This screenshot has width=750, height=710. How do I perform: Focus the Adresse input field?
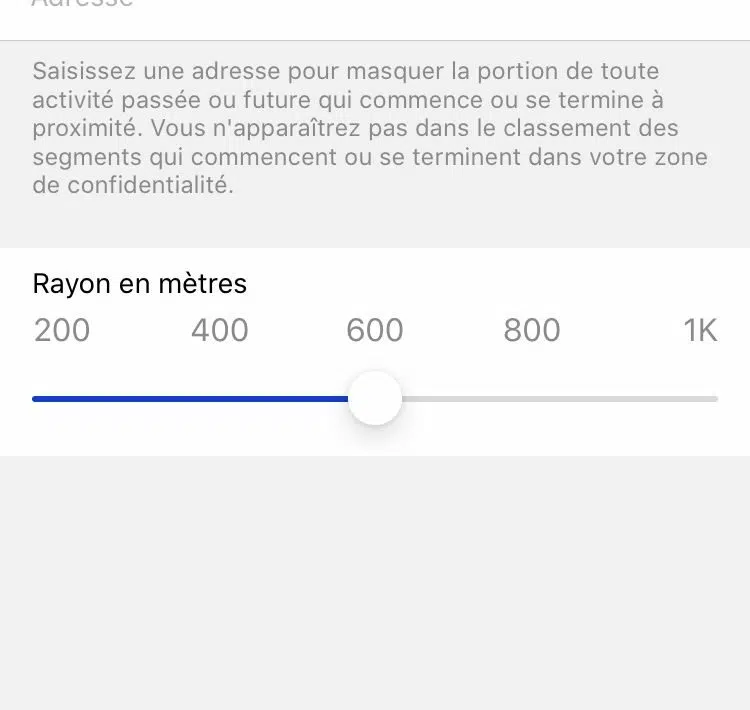coord(375,8)
